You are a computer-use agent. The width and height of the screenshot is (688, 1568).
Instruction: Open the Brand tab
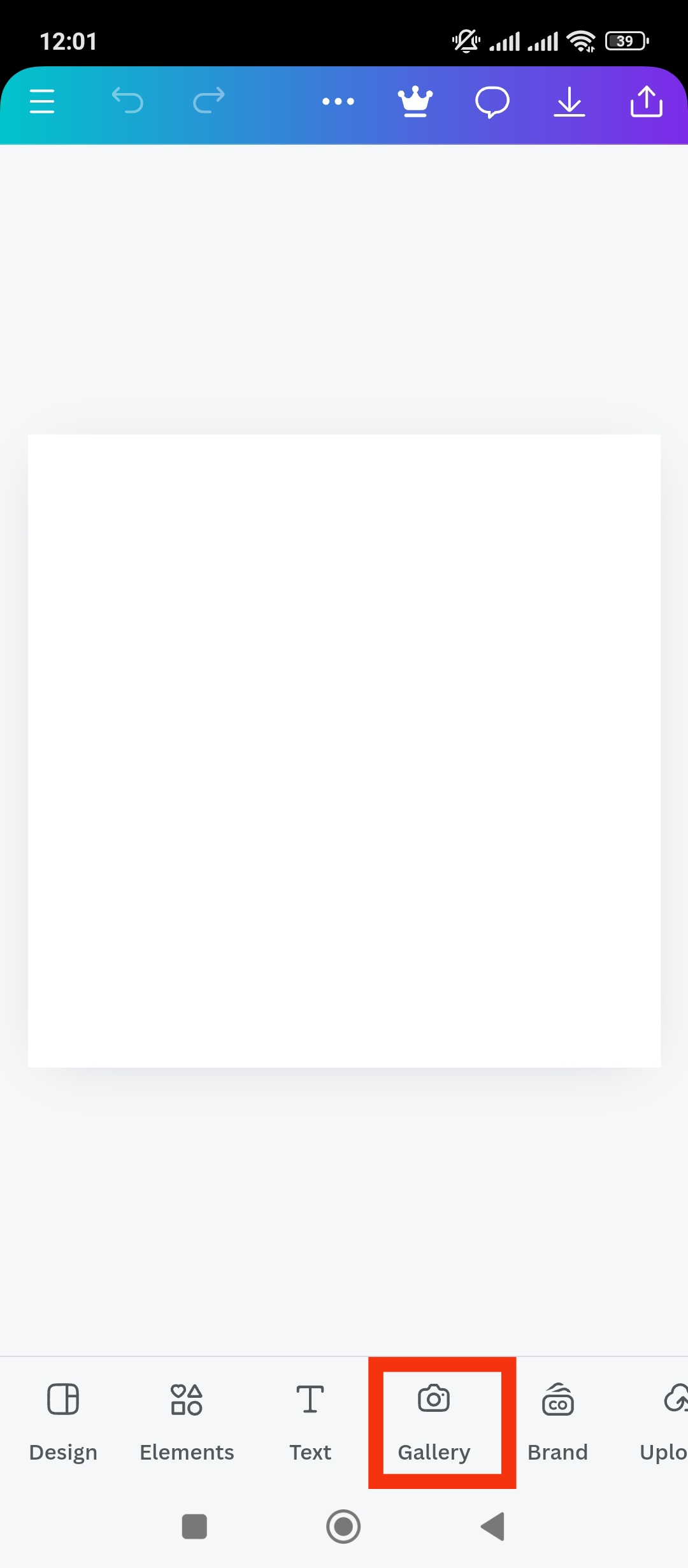(557, 1423)
